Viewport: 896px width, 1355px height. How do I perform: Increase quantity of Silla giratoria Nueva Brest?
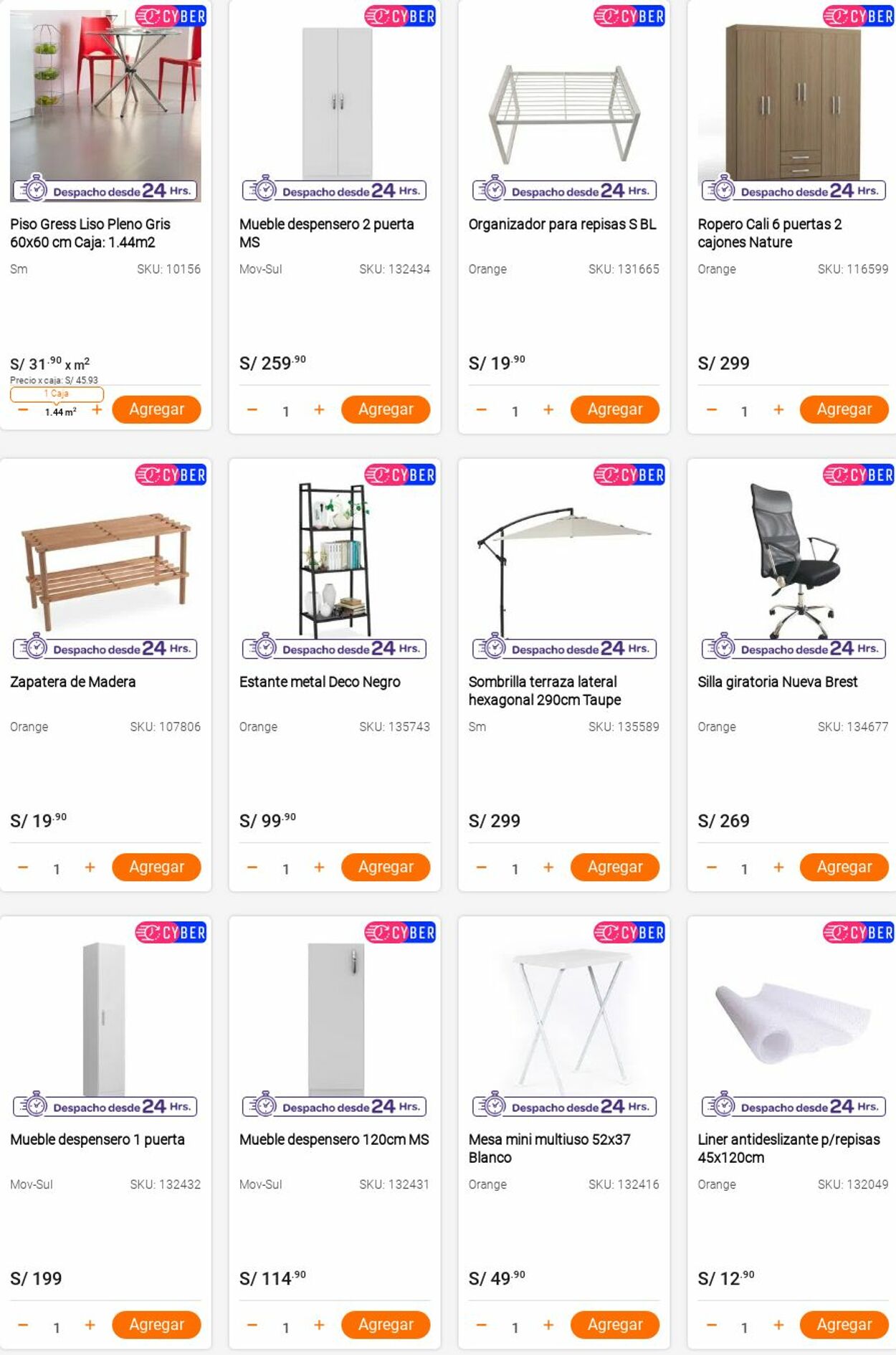pyautogui.click(x=778, y=867)
